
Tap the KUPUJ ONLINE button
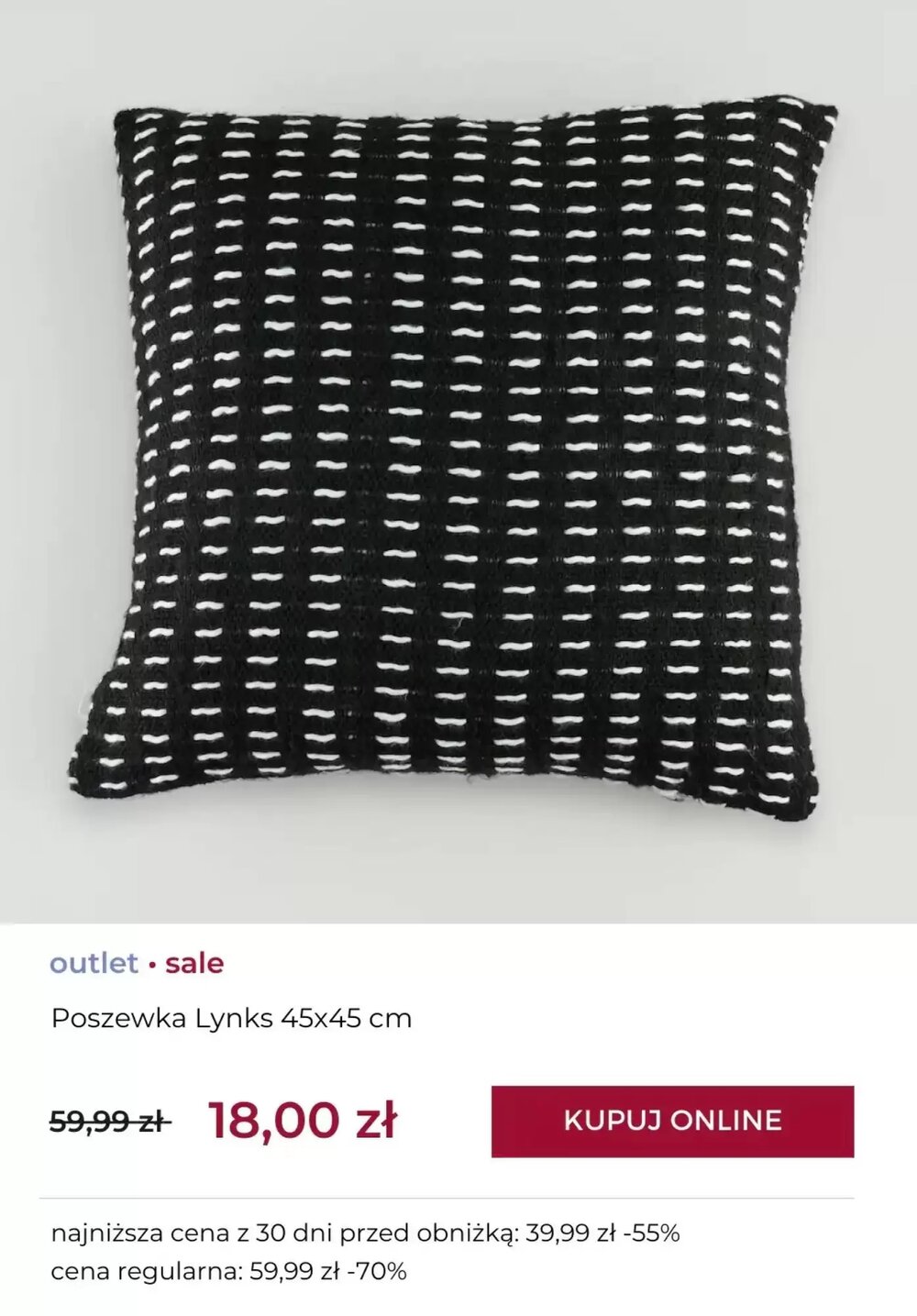(672, 1121)
